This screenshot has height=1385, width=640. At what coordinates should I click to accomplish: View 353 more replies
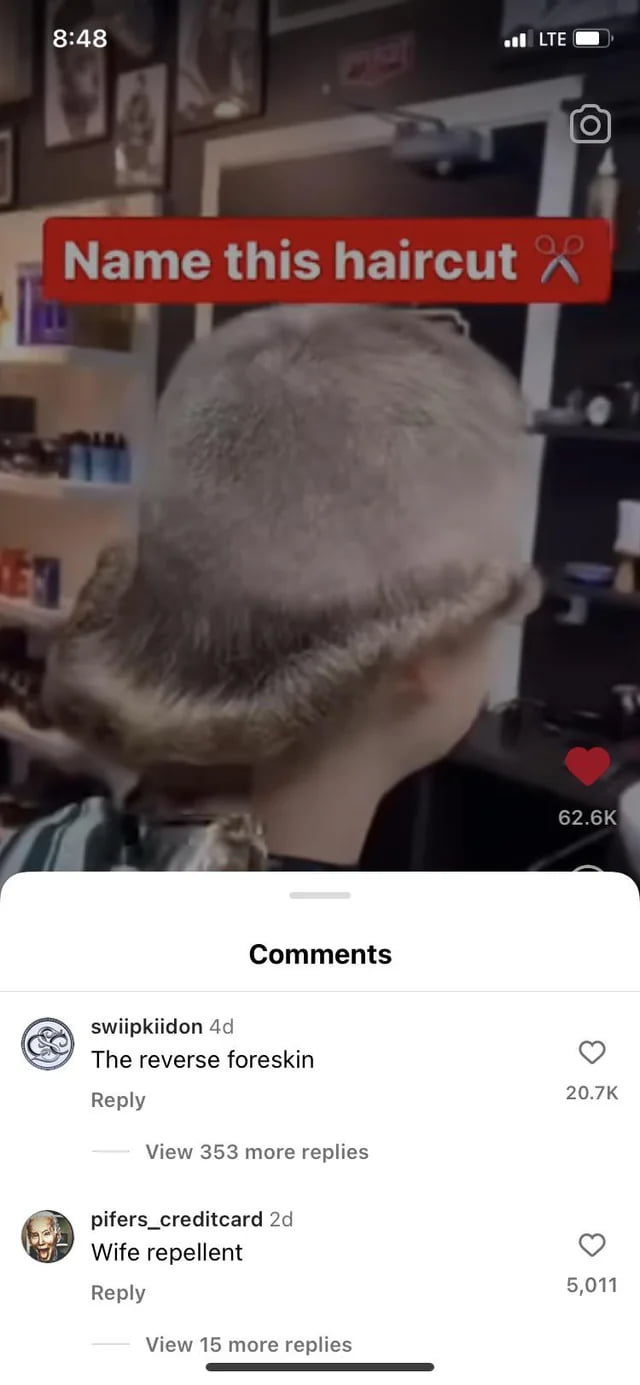click(x=257, y=1152)
